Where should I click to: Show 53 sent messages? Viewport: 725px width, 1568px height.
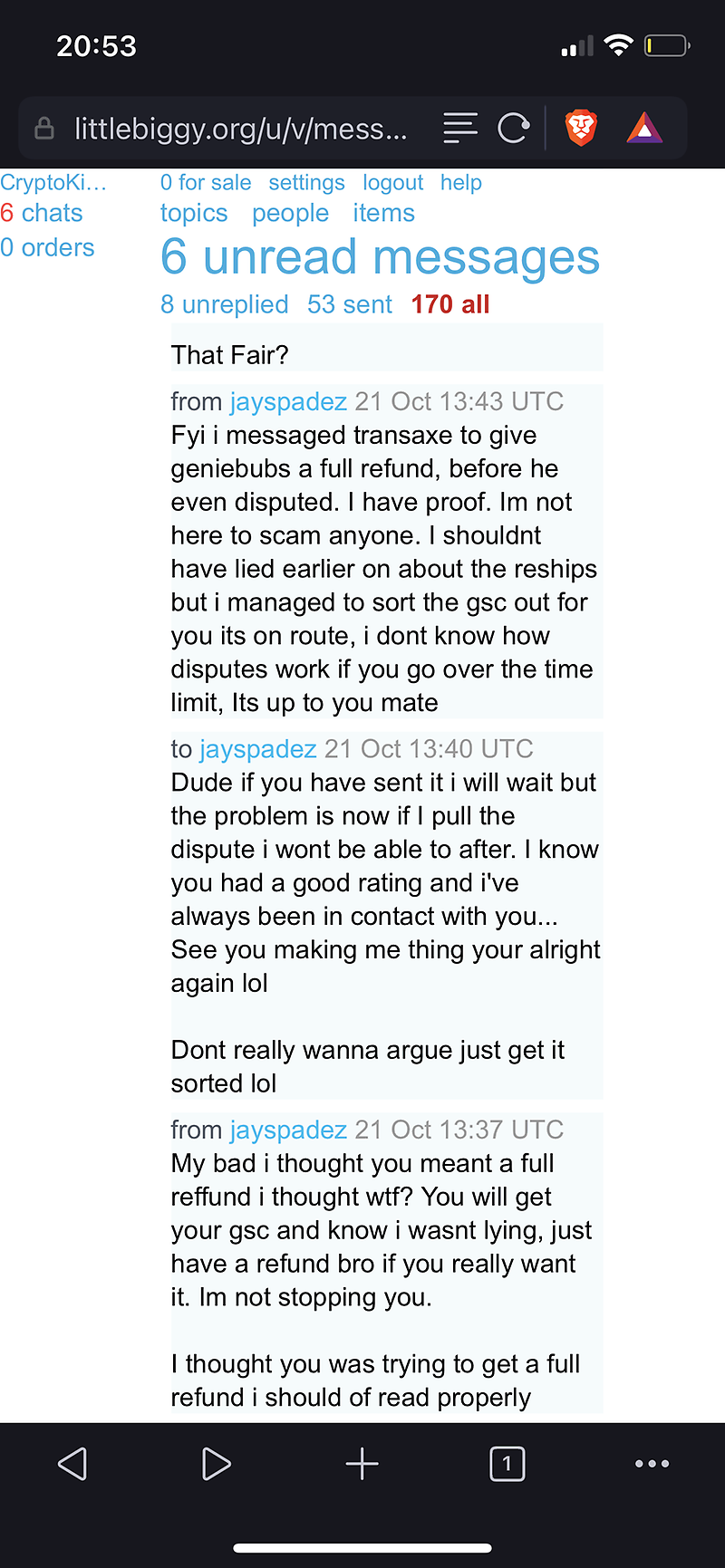(349, 304)
